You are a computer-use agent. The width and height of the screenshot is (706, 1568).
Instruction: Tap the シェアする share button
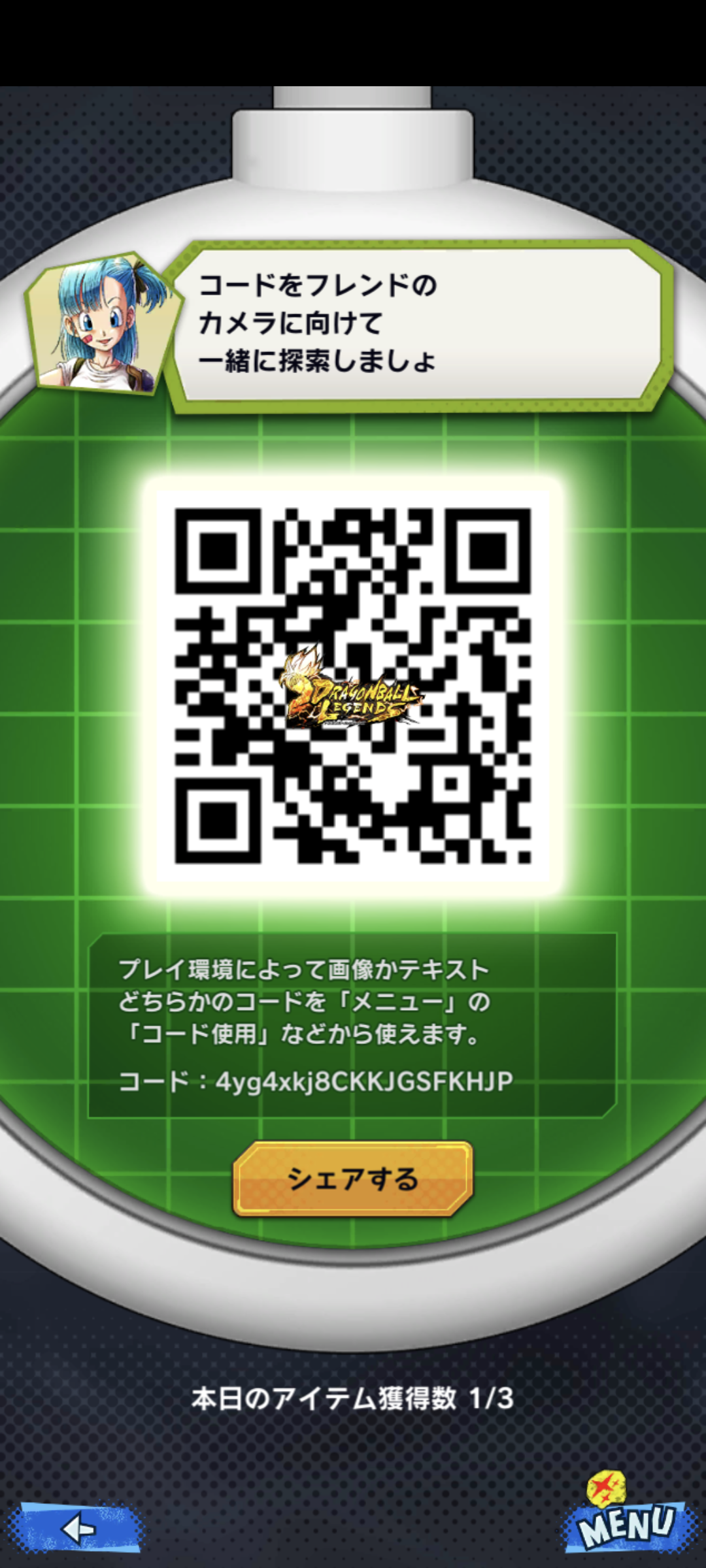coord(353,1179)
